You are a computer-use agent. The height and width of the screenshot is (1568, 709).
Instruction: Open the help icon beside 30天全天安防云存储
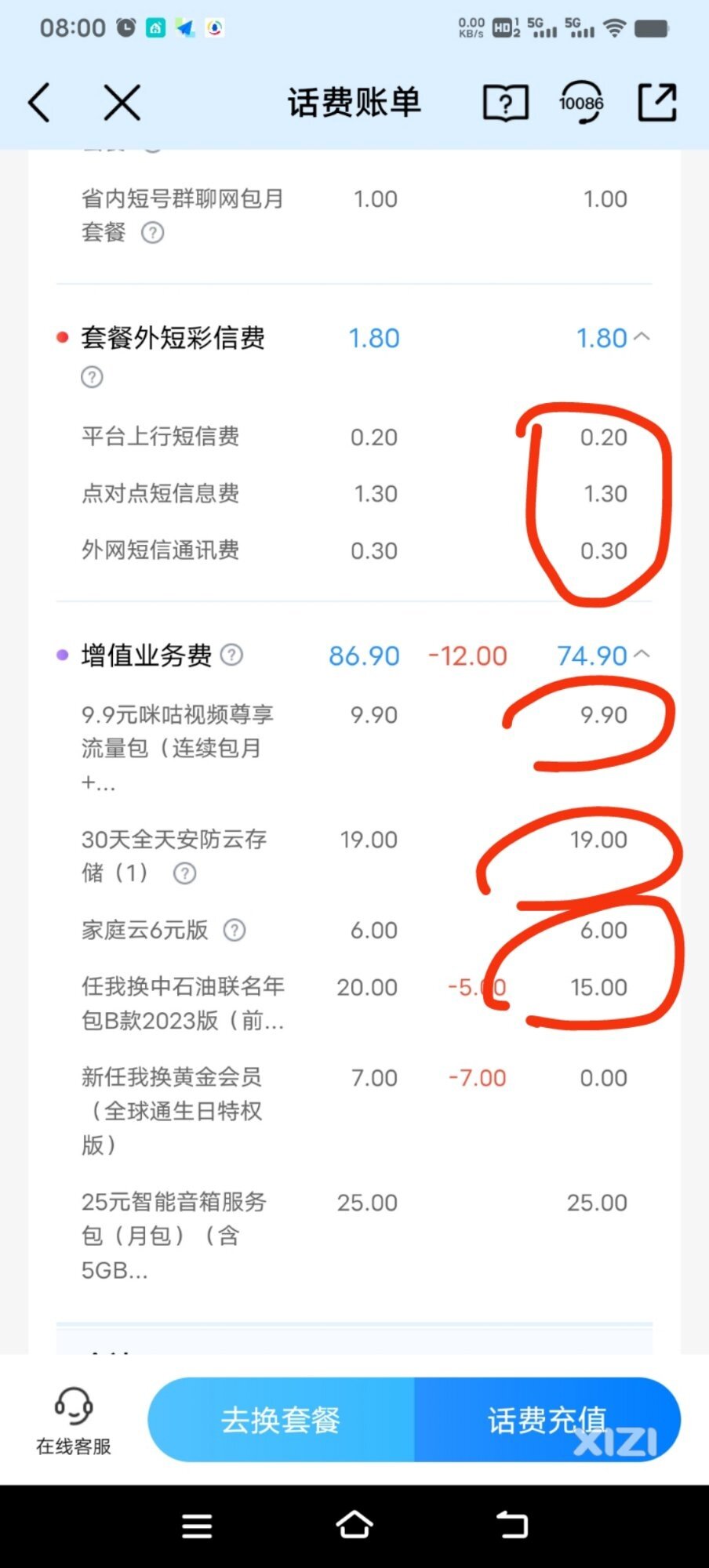(184, 873)
